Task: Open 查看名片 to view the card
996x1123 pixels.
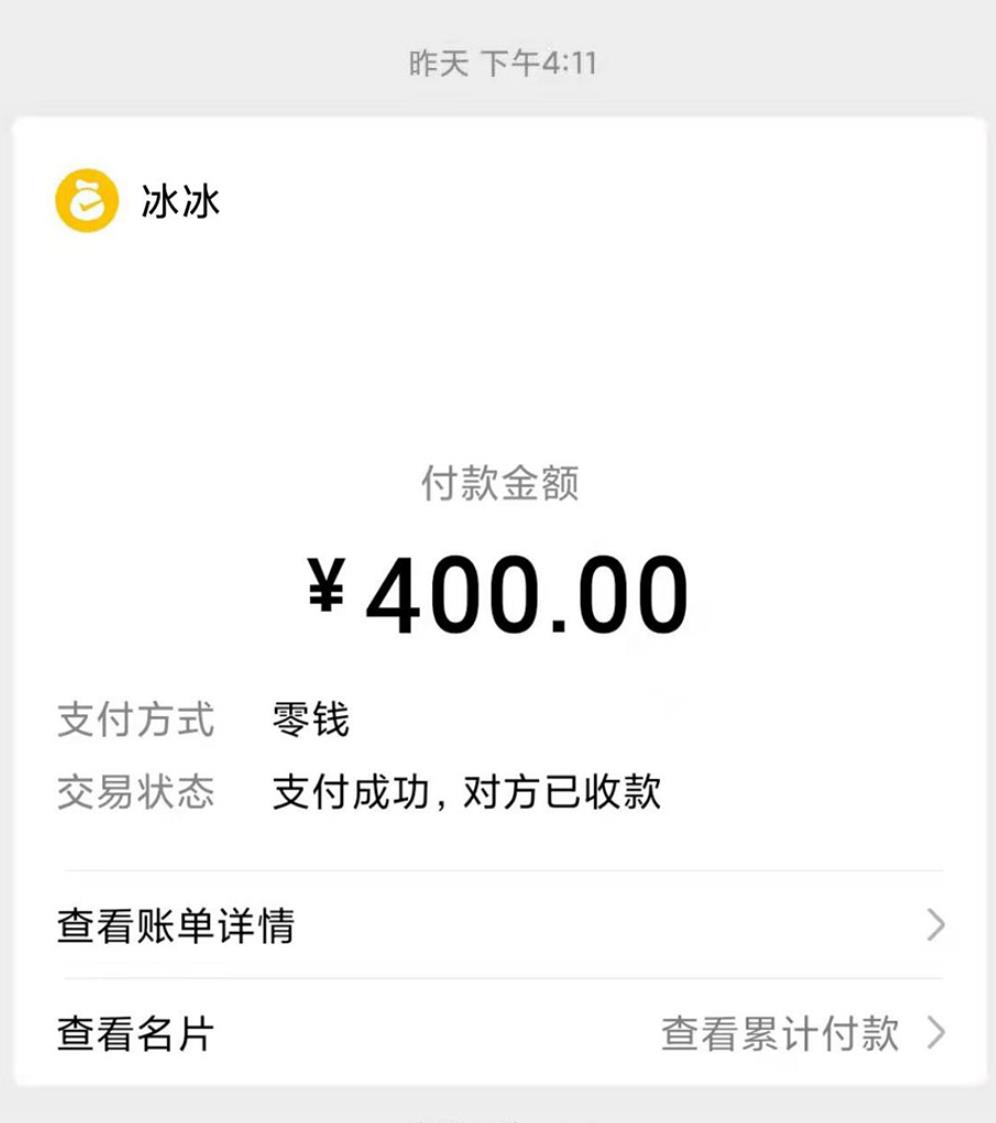Action: pos(136,1034)
